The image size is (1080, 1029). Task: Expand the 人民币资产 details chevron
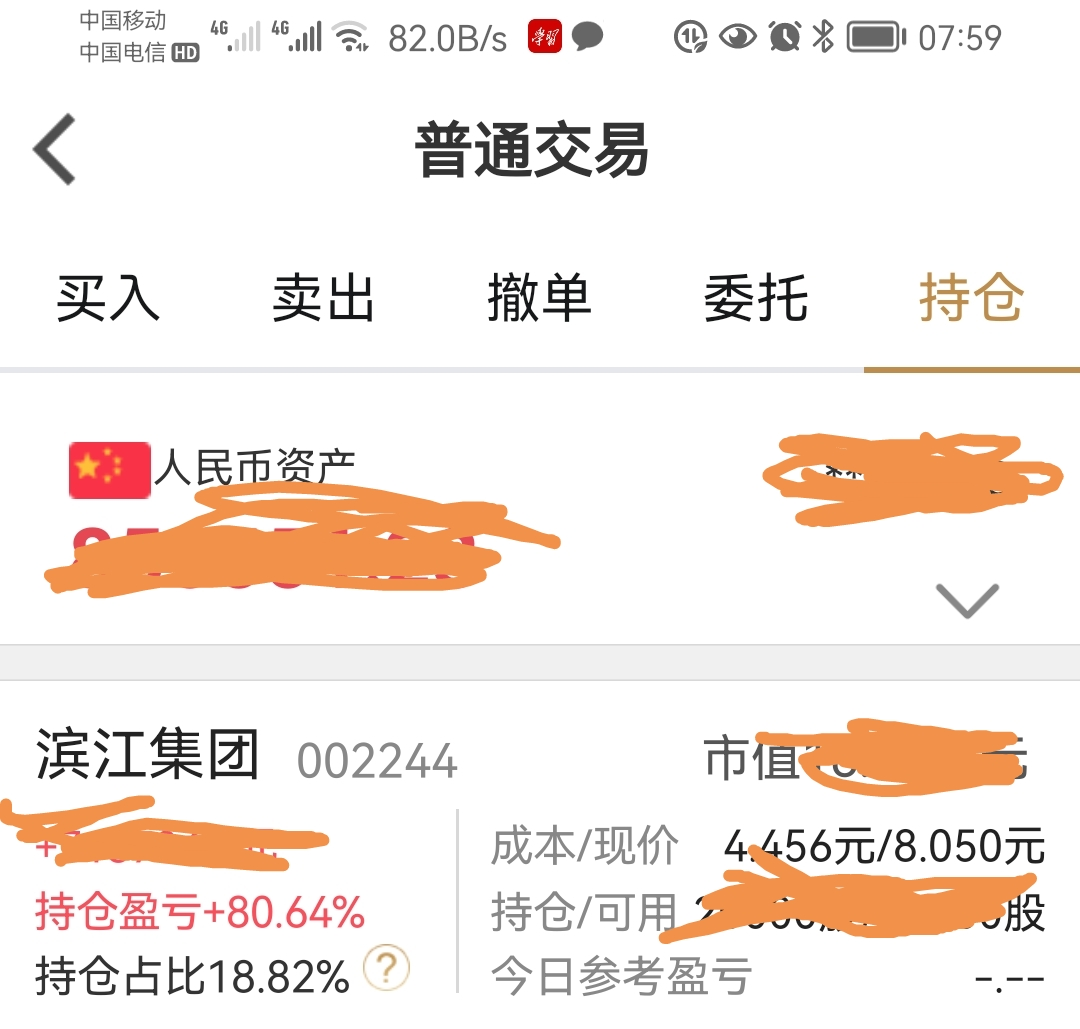pyautogui.click(x=966, y=600)
